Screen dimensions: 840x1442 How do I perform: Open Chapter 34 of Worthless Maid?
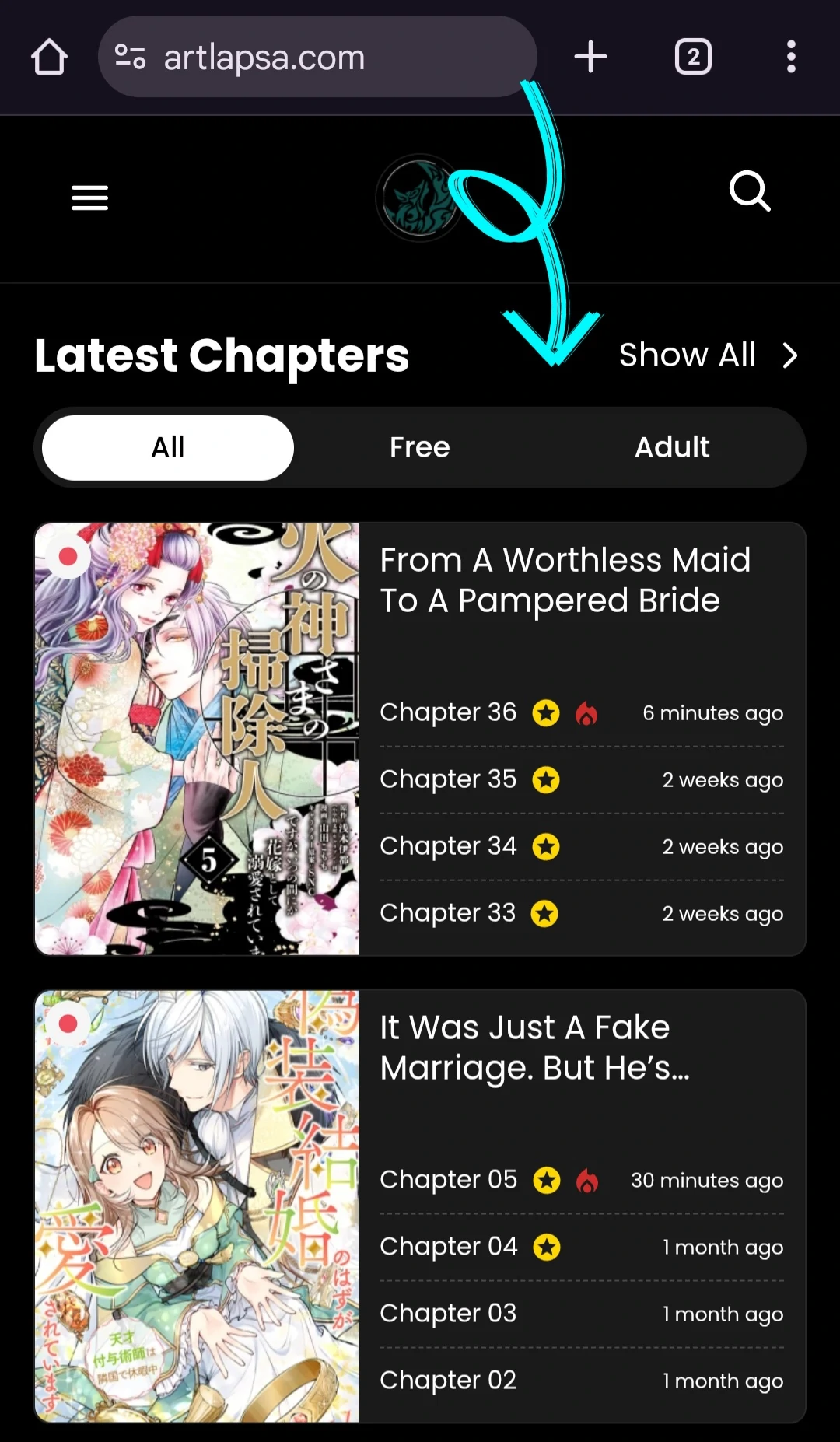pos(582,846)
